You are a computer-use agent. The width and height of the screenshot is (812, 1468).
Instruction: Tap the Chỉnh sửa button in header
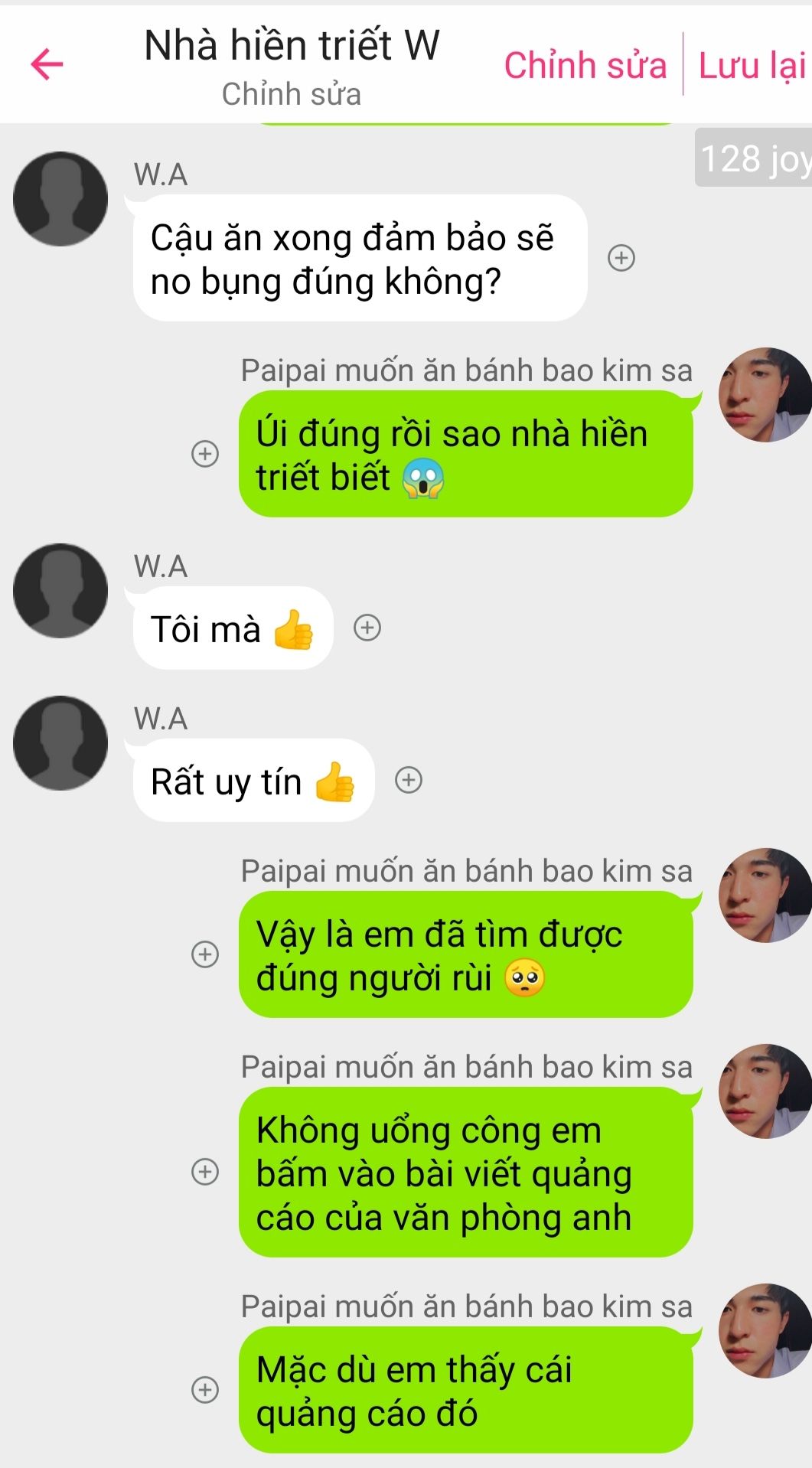[585, 65]
